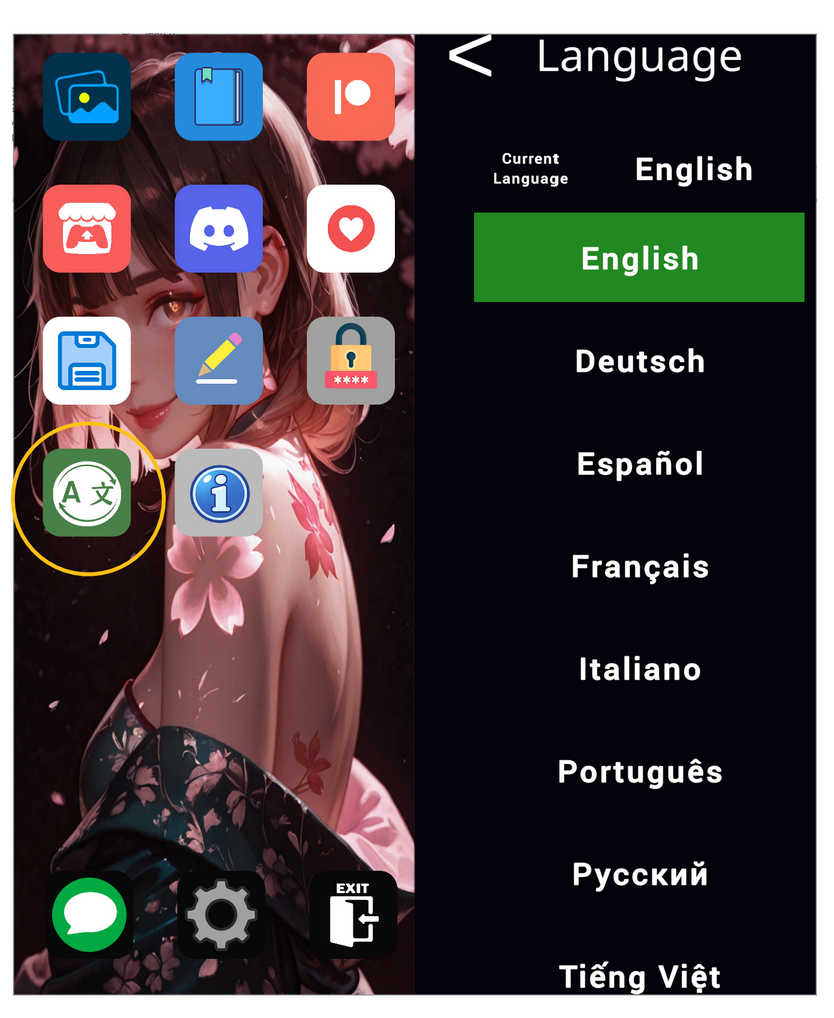Choose Tiếng Việt at the list bottom

tap(639, 977)
